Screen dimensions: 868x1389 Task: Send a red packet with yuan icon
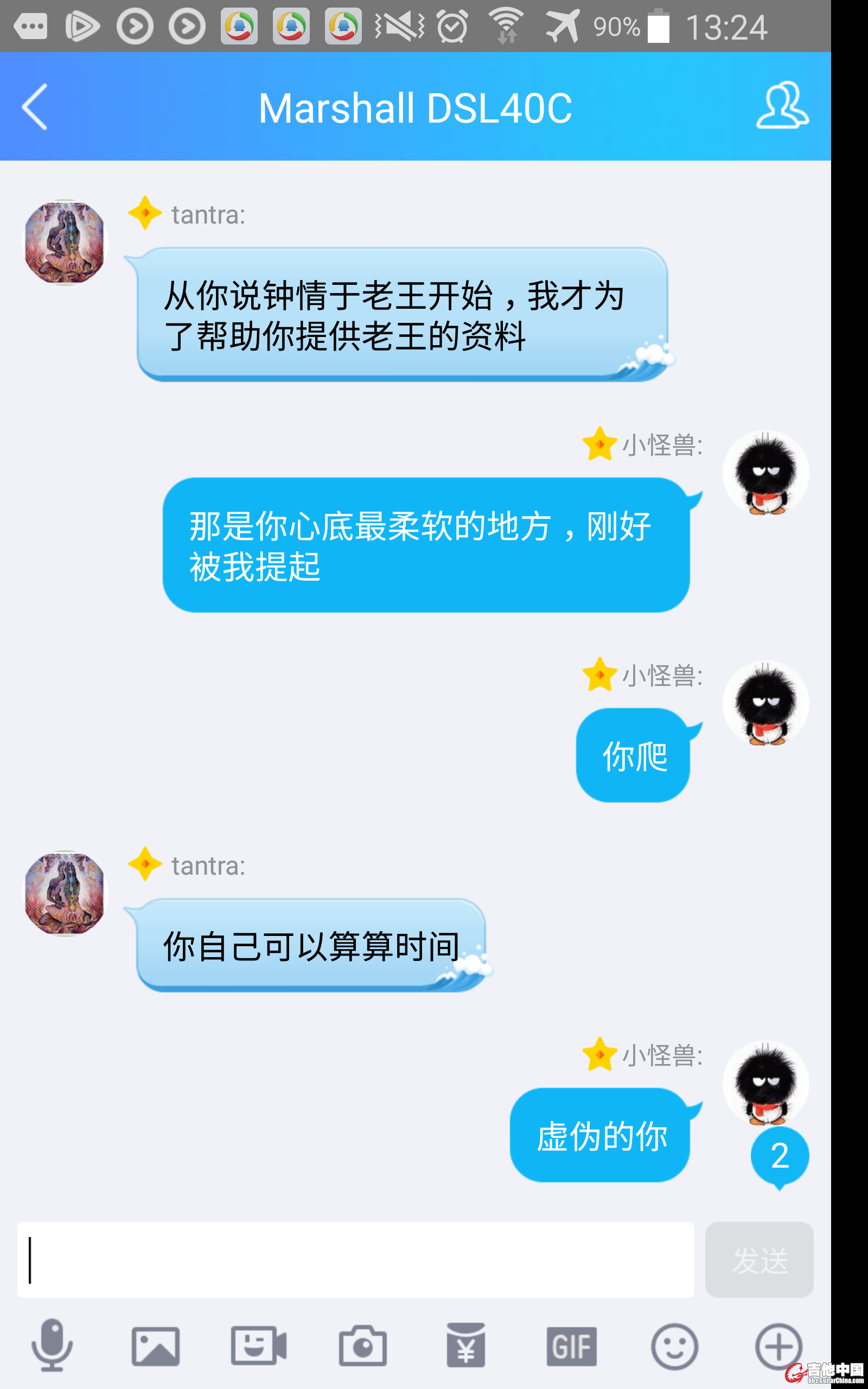click(466, 1346)
